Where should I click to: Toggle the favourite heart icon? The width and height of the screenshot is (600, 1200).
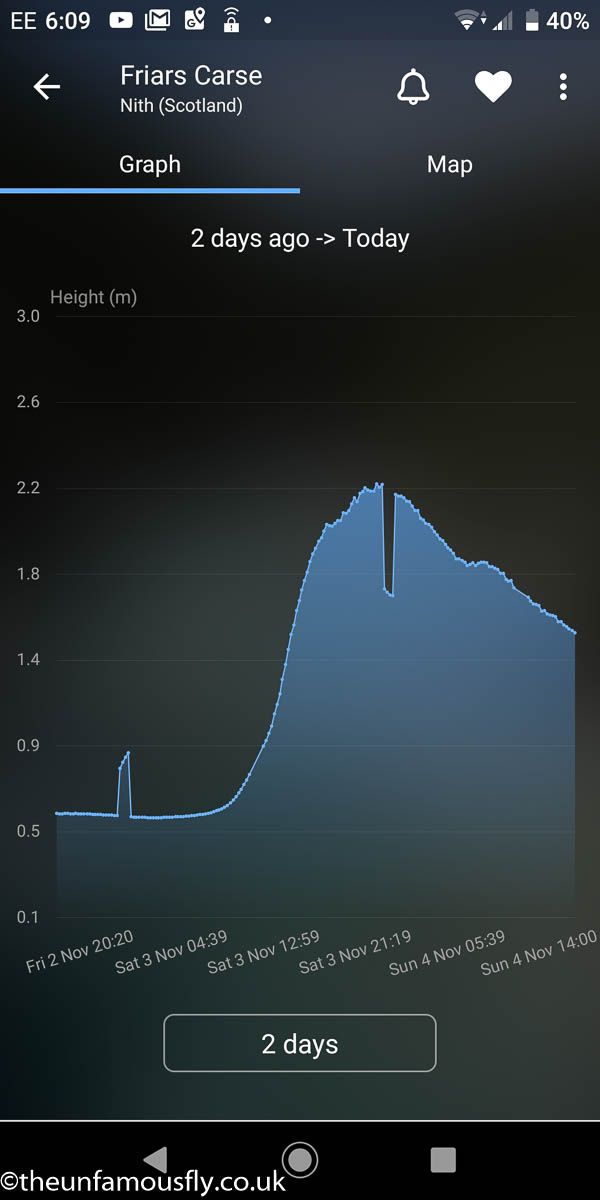pyautogui.click(x=493, y=87)
